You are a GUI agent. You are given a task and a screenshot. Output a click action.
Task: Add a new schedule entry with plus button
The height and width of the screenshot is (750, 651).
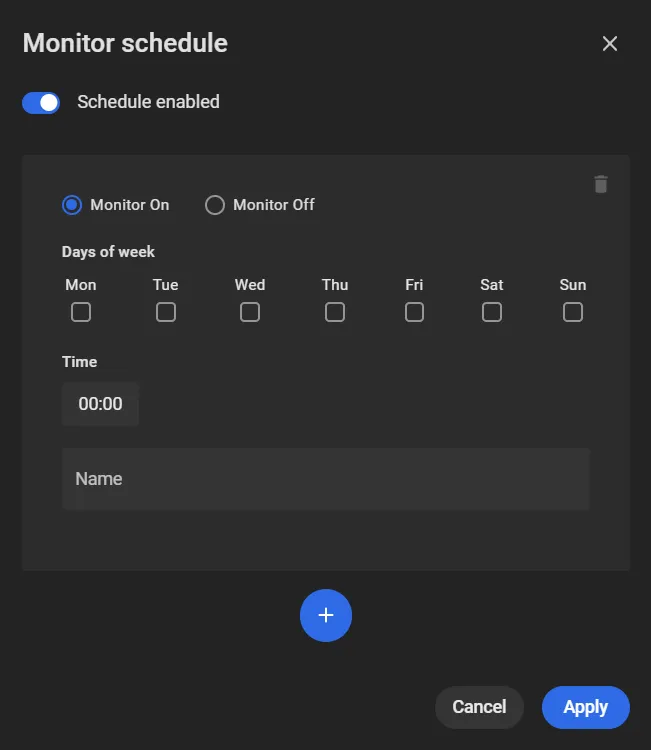click(326, 615)
